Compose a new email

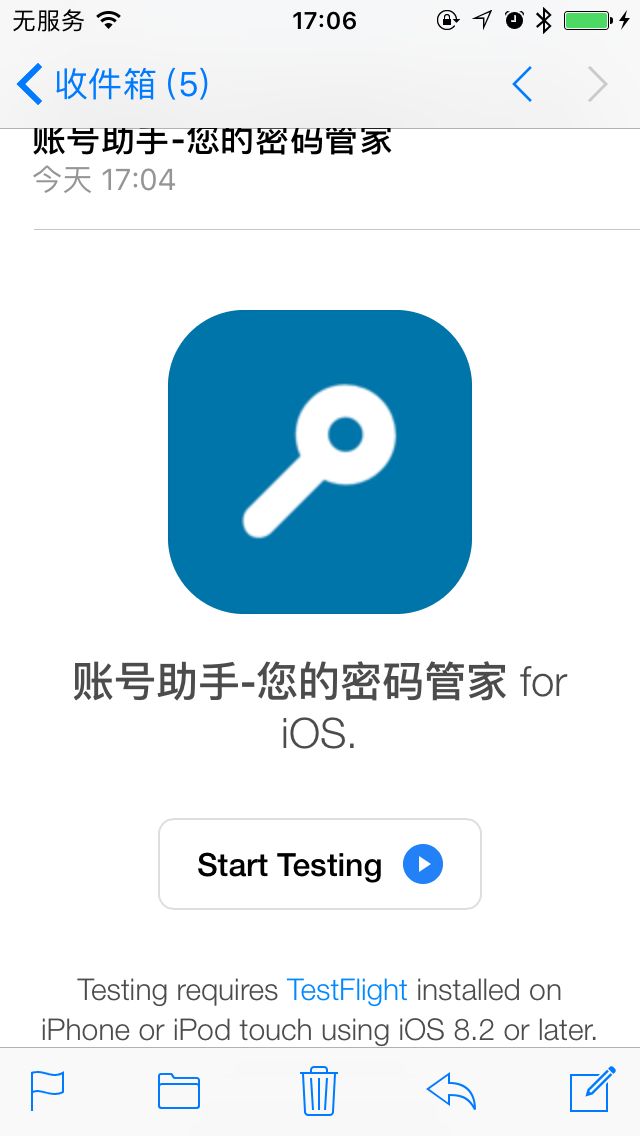click(x=592, y=1089)
